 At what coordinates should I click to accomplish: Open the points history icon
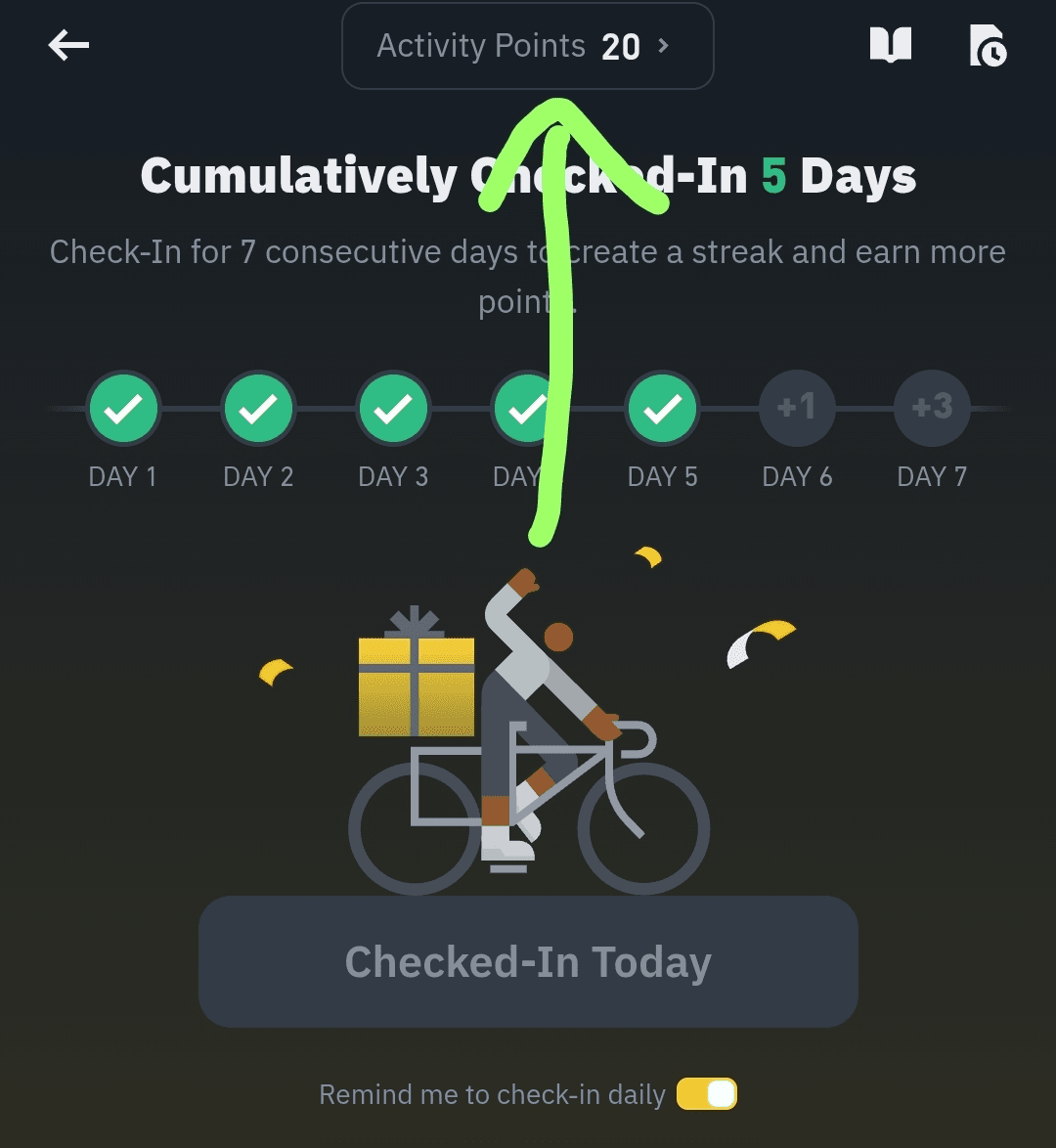pos(988,46)
